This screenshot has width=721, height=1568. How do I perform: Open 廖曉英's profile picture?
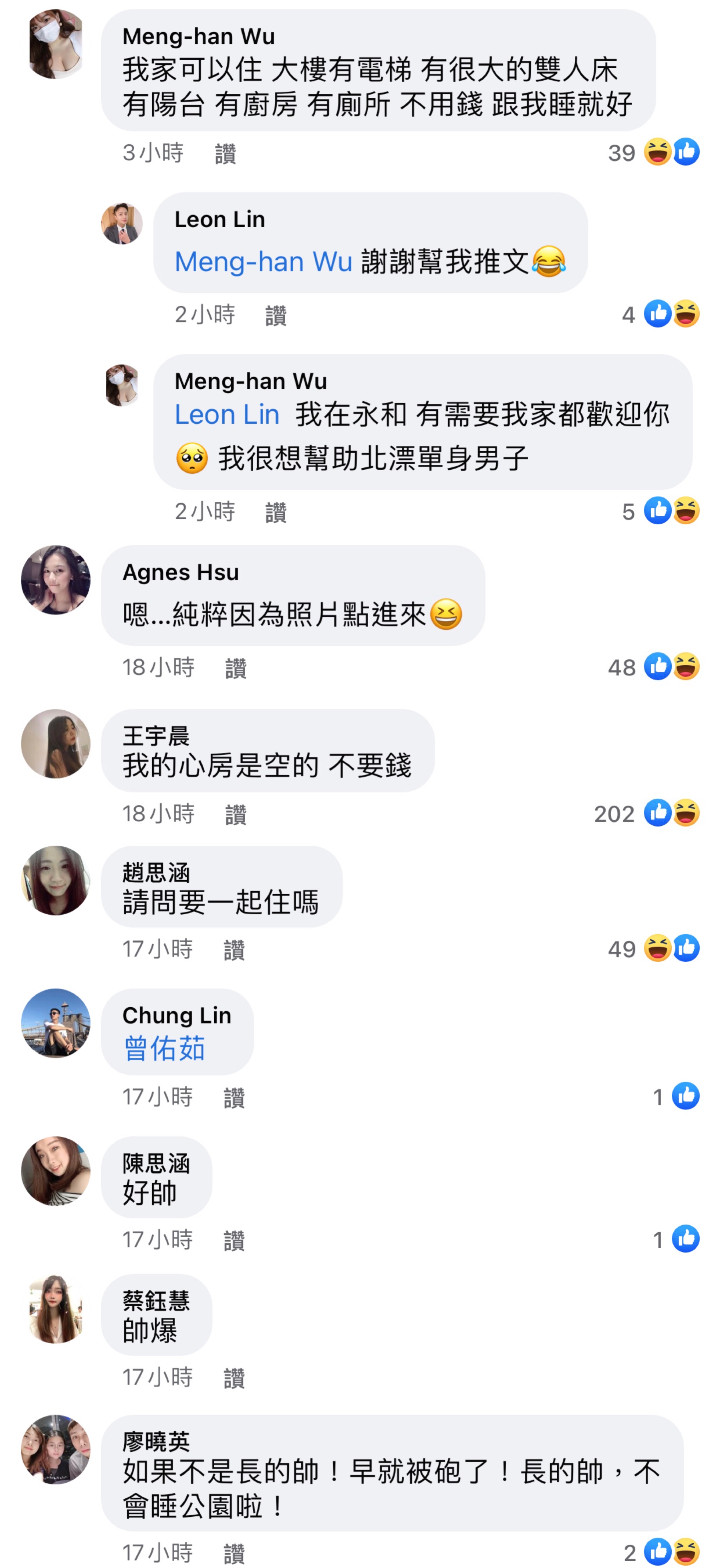click(55, 1449)
